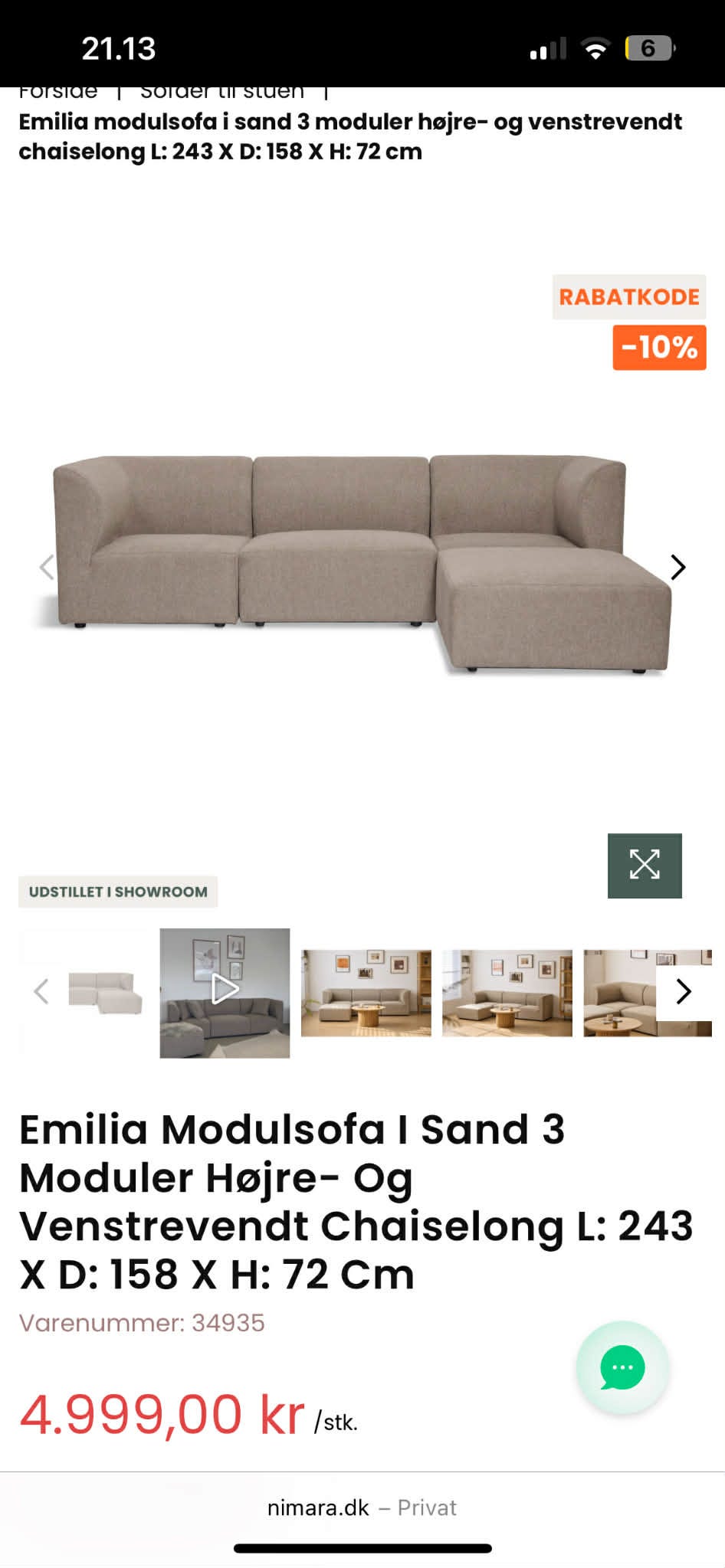
Task: Show previous thumbnails with left chevron
Action: click(42, 990)
